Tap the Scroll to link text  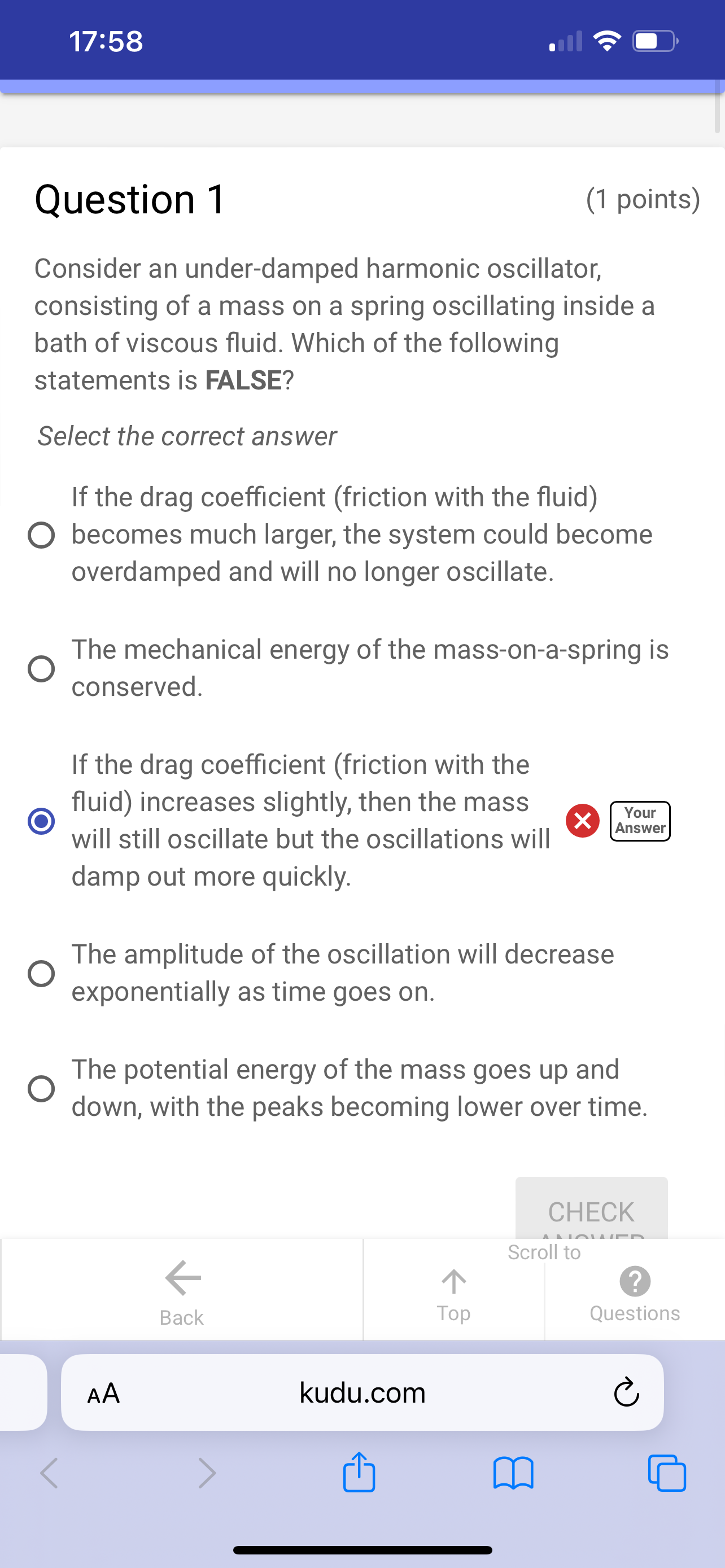point(543,1252)
